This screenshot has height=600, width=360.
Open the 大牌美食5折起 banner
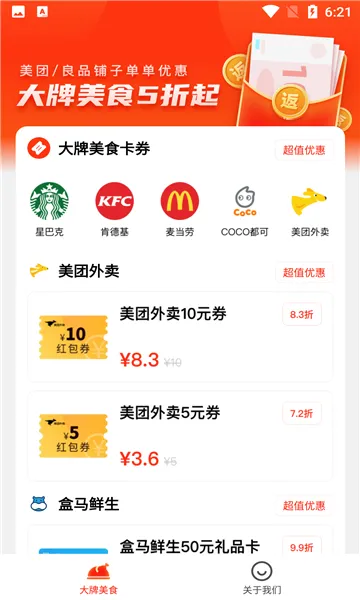pyautogui.click(x=180, y=73)
